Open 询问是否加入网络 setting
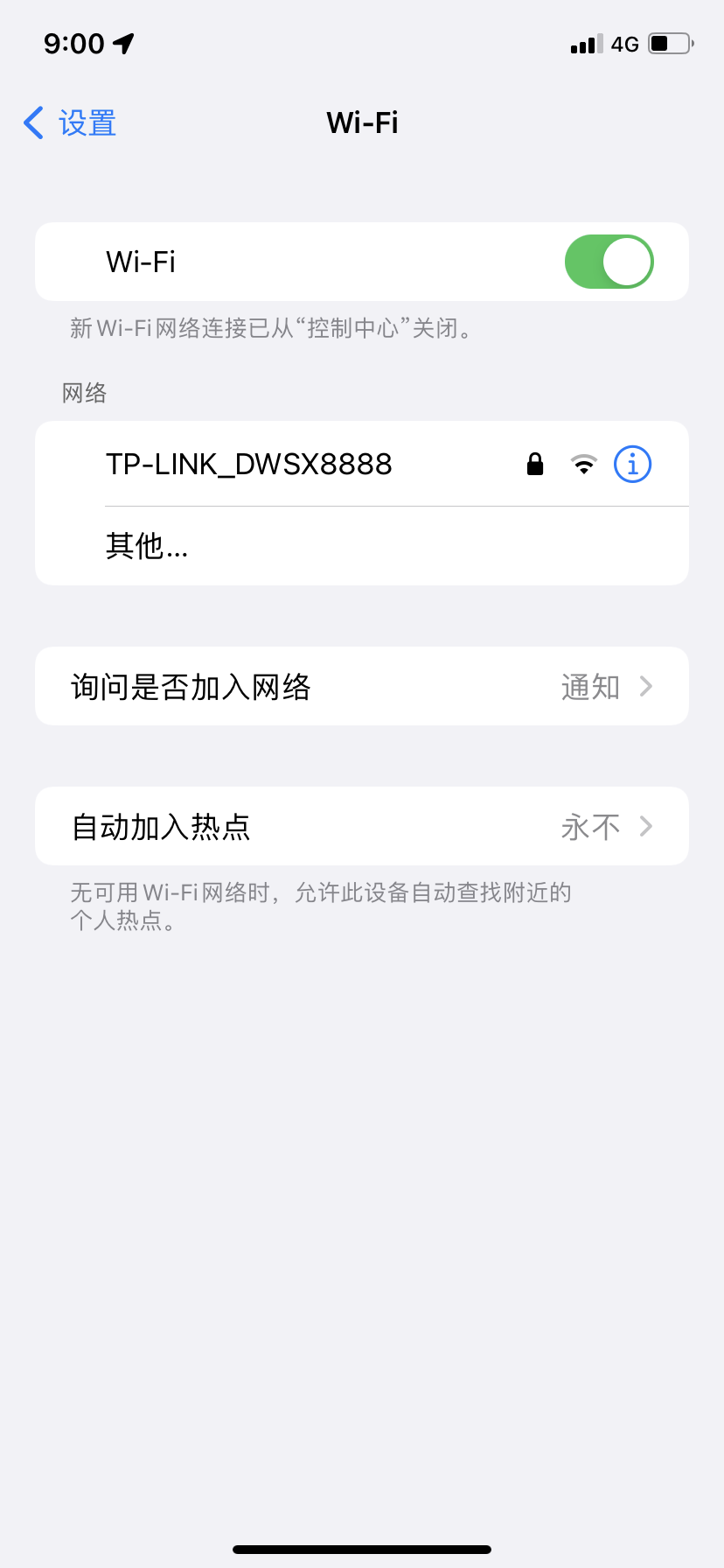724x1568 pixels. pos(362,687)
